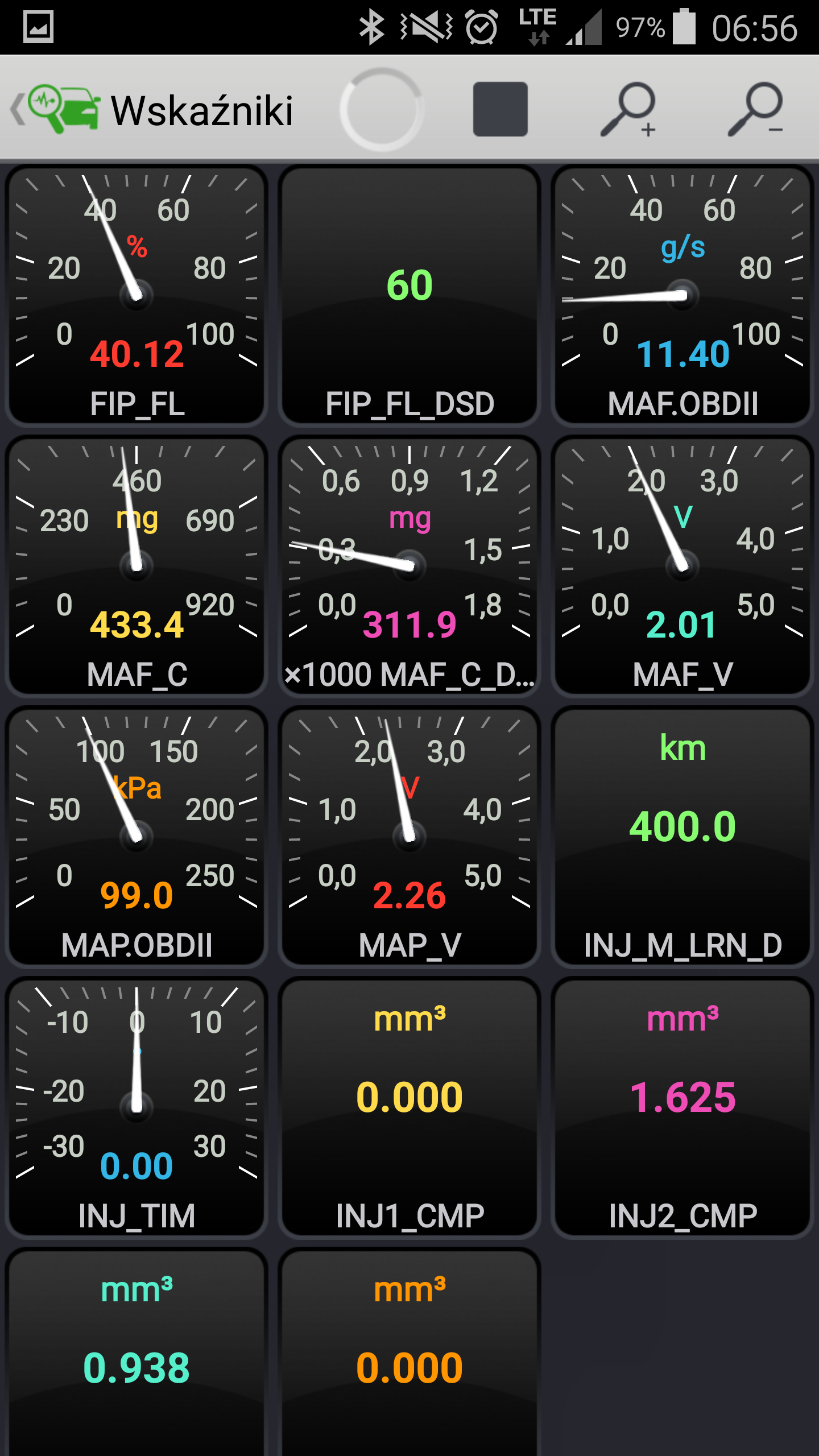This screenshot has width=819, height=1456.
Task: Stop the gauge data recording
Action: click(500, 109)
